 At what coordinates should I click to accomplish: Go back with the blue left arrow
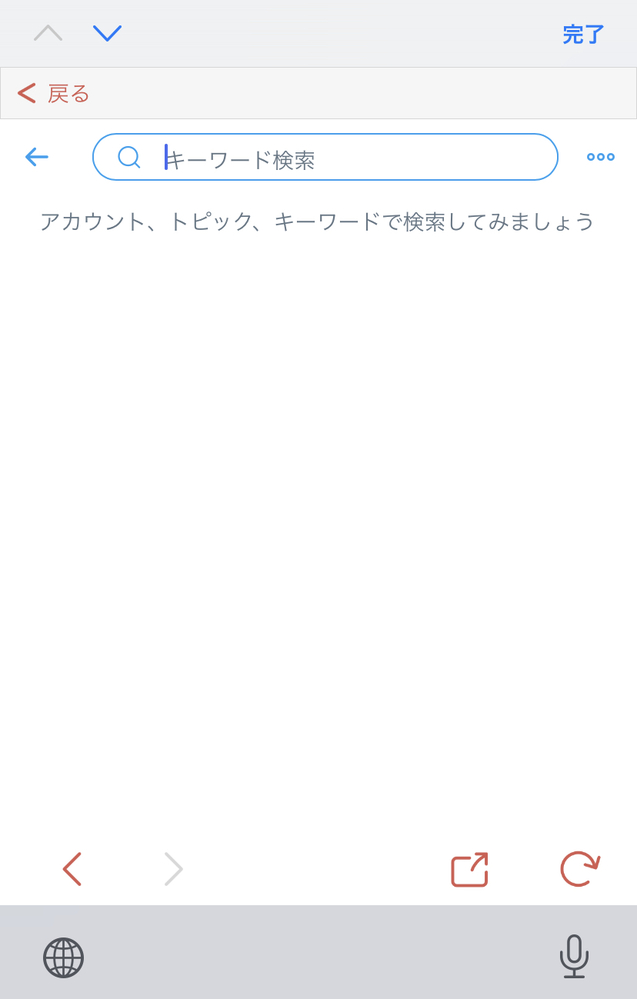(37, 157)
